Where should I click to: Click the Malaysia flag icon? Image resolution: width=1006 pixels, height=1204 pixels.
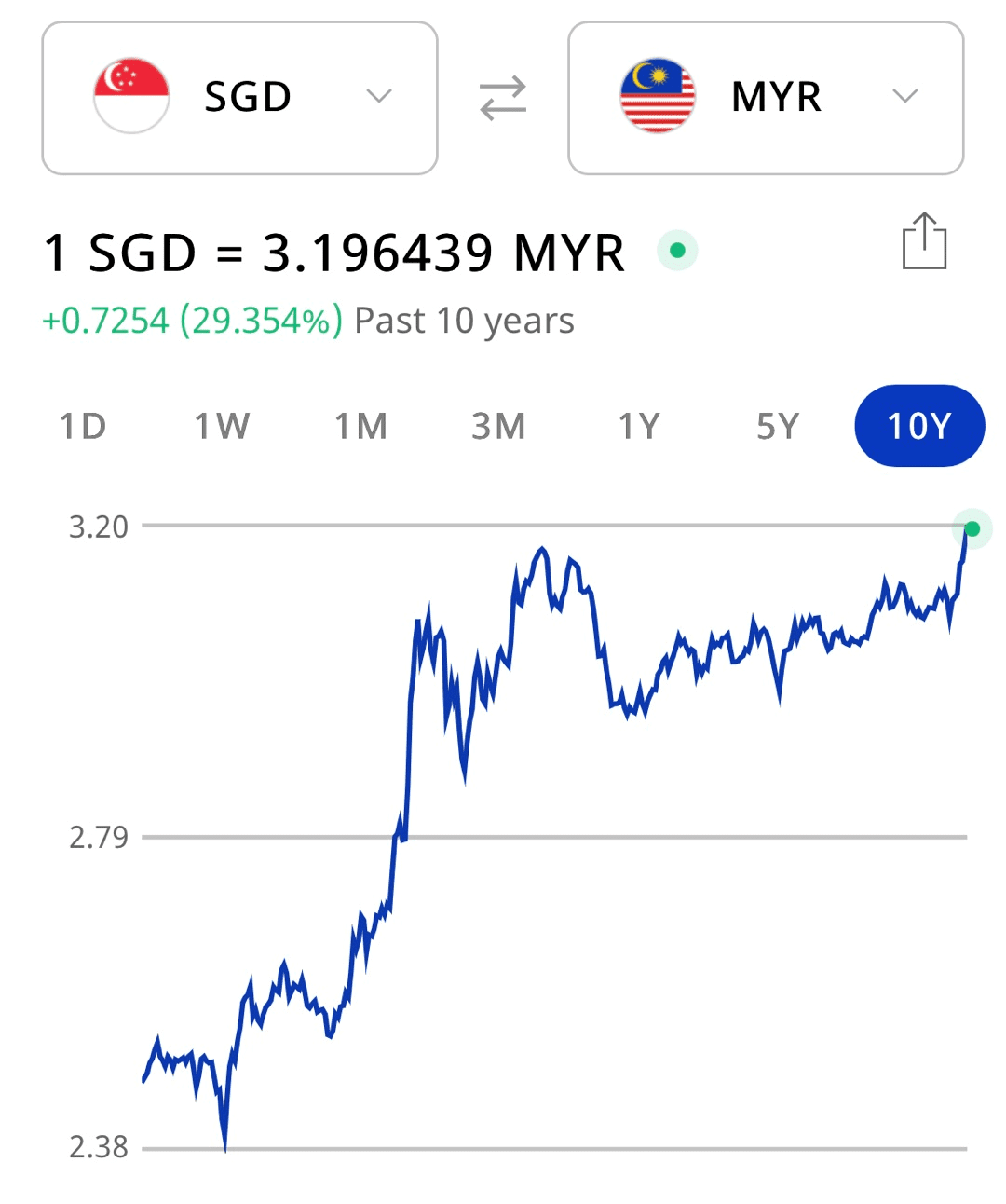point(658,94)
